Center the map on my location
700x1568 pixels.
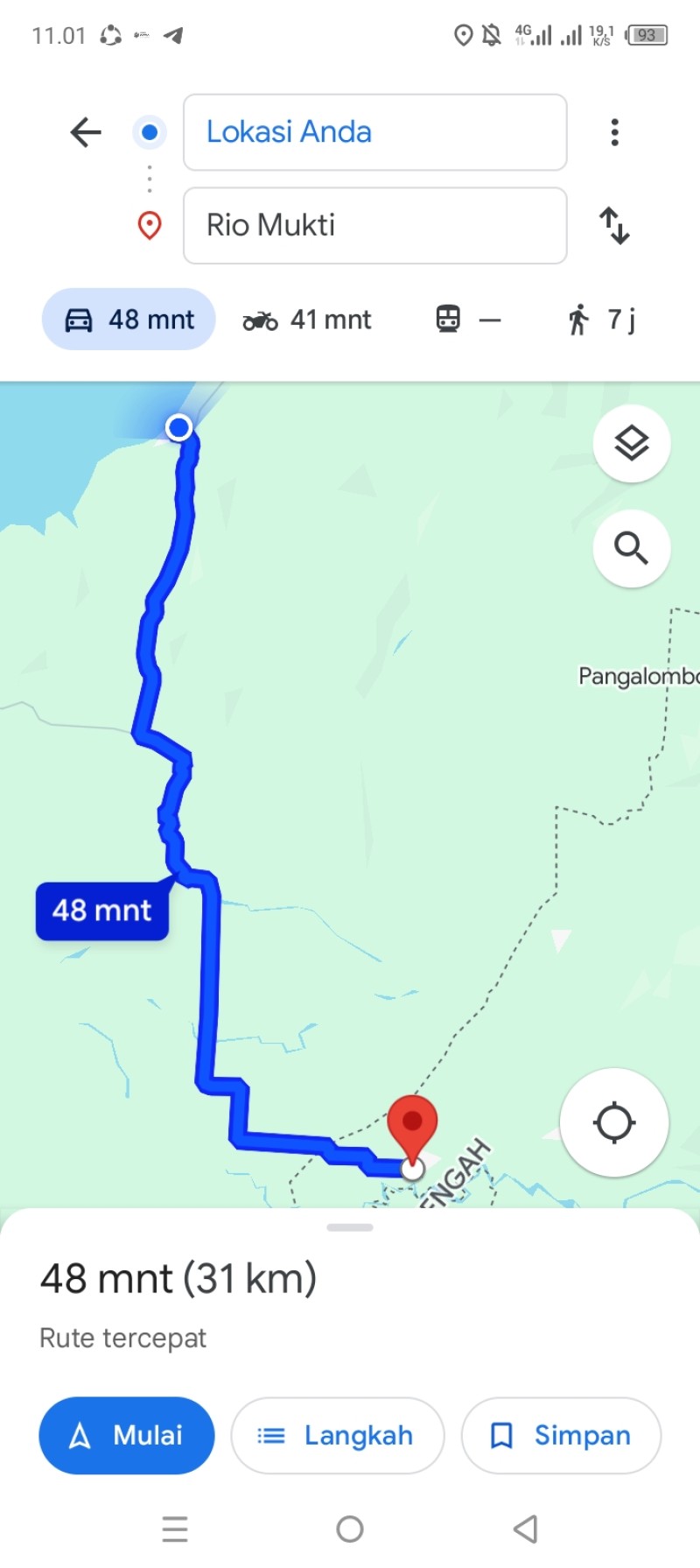point(614,1122)
